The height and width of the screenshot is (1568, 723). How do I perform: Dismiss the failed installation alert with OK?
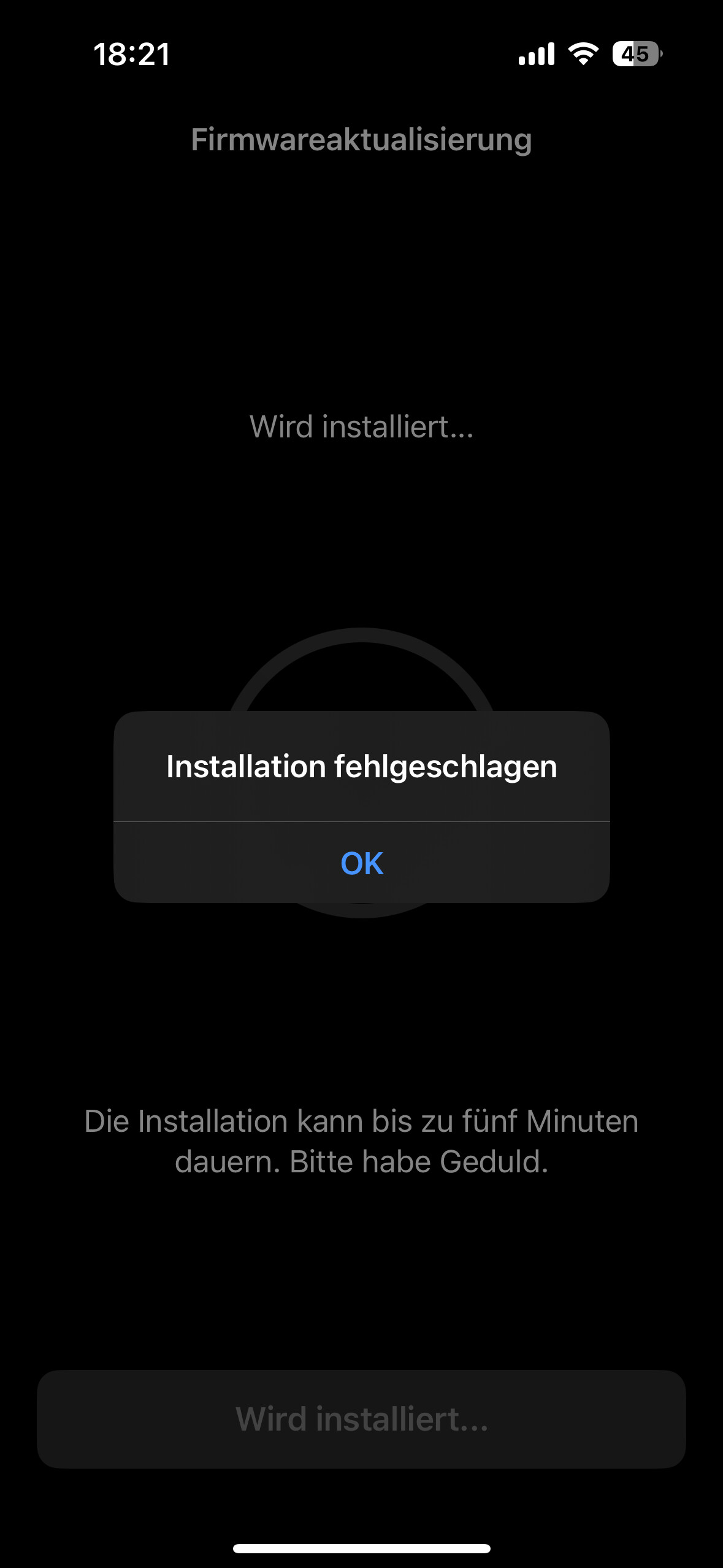point(362,863)
